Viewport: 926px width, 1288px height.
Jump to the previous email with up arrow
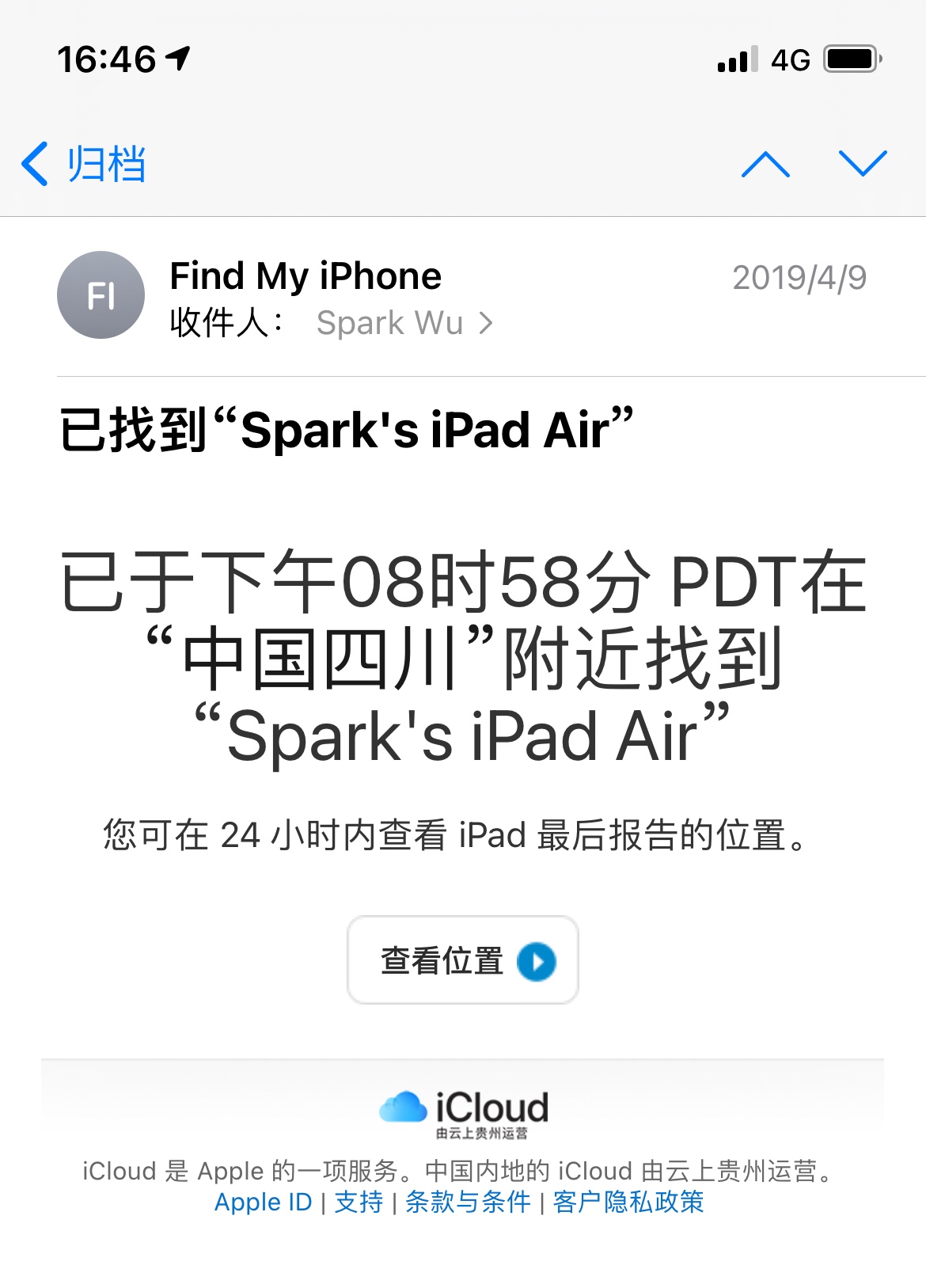tap(765, 165)
